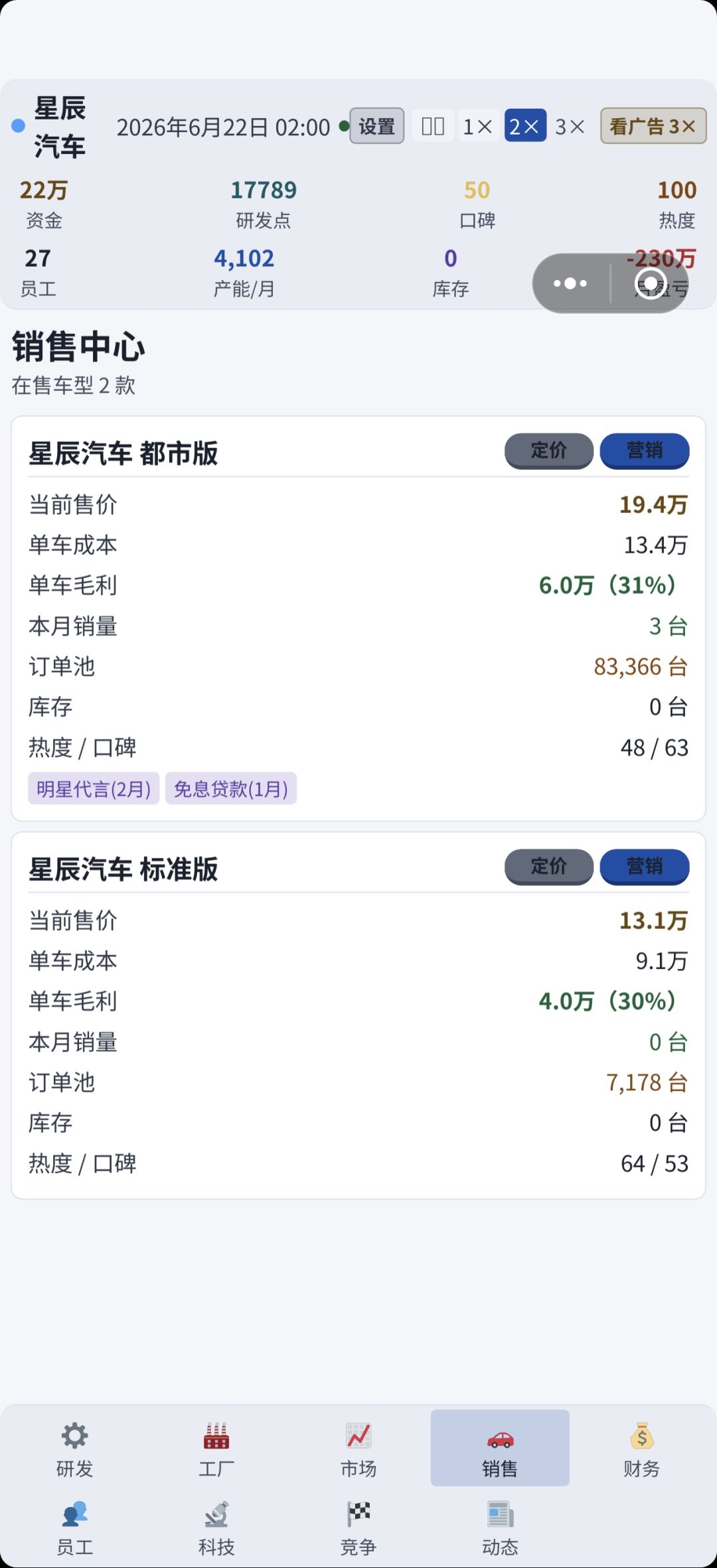Switch to the 科技 technology tab
The height and width of the screenshot is (1568, 717).
pos(216,1528)
